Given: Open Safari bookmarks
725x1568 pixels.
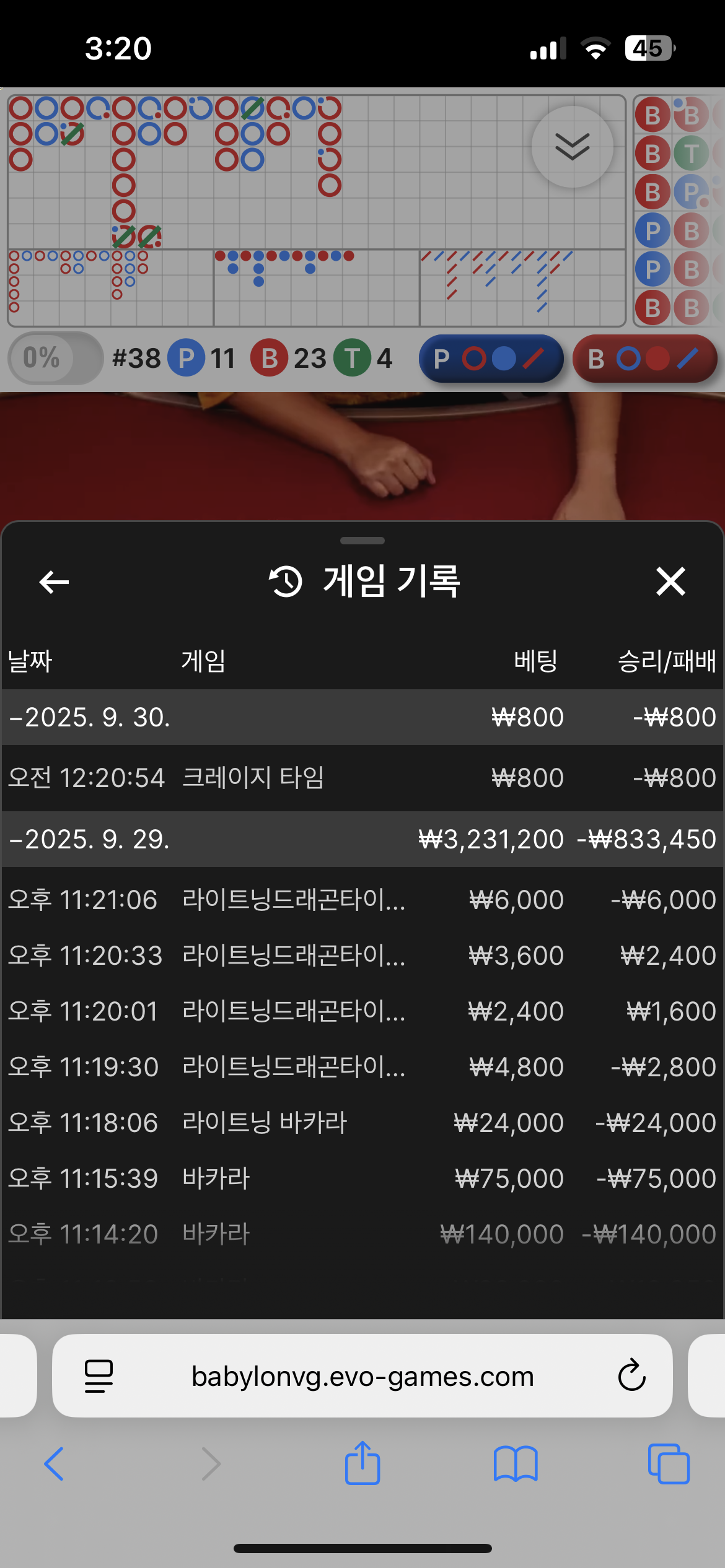Looking at the screenshot, I should click(516, 1463).
